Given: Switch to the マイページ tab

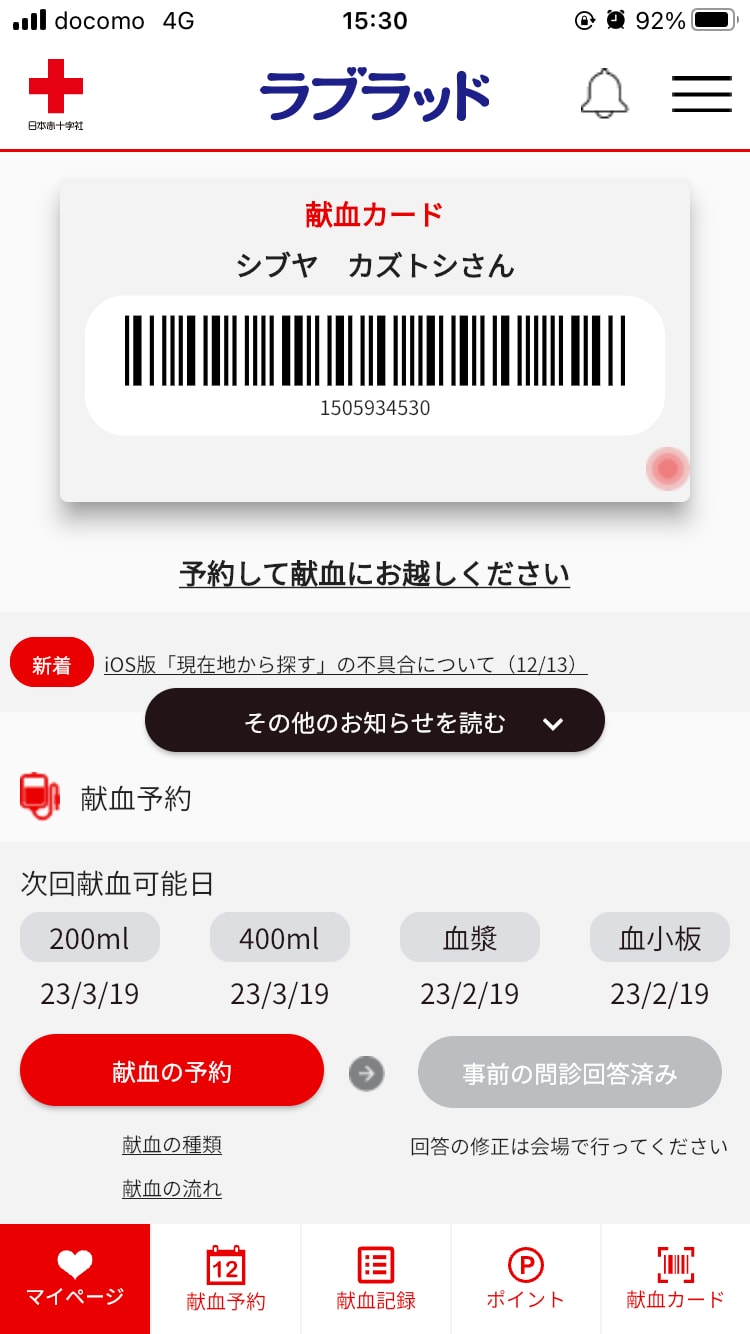Looking at the screenshot, I should pos(75,1279).
